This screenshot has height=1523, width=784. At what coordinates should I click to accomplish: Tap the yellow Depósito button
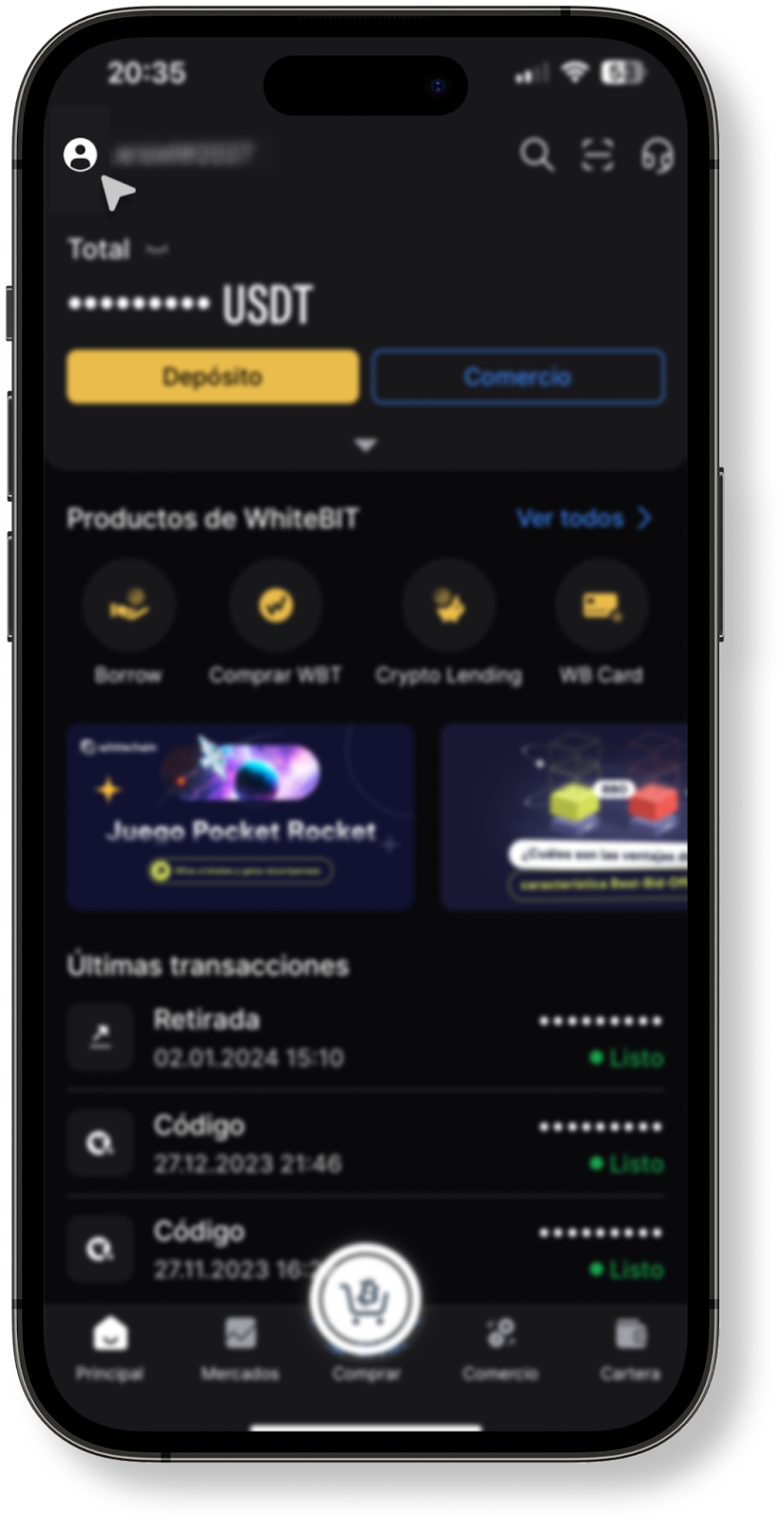pos(212,377)
